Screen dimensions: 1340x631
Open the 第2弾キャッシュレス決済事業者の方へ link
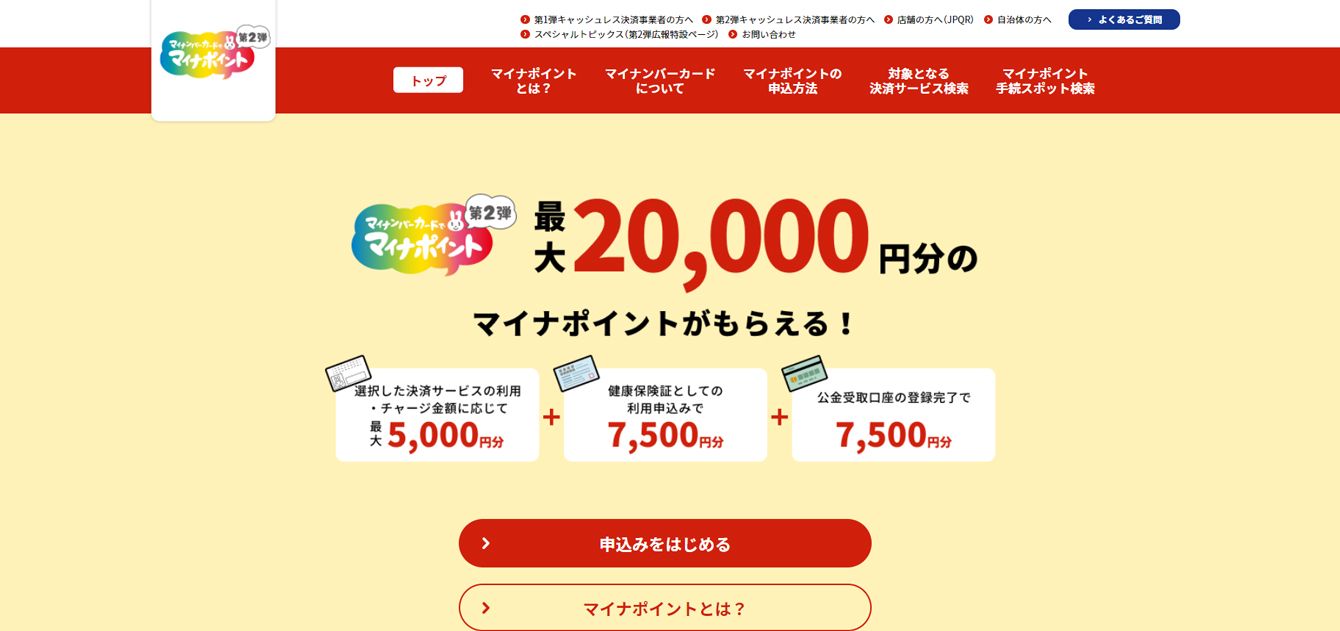pyautogui.click(x=794, y=19)
